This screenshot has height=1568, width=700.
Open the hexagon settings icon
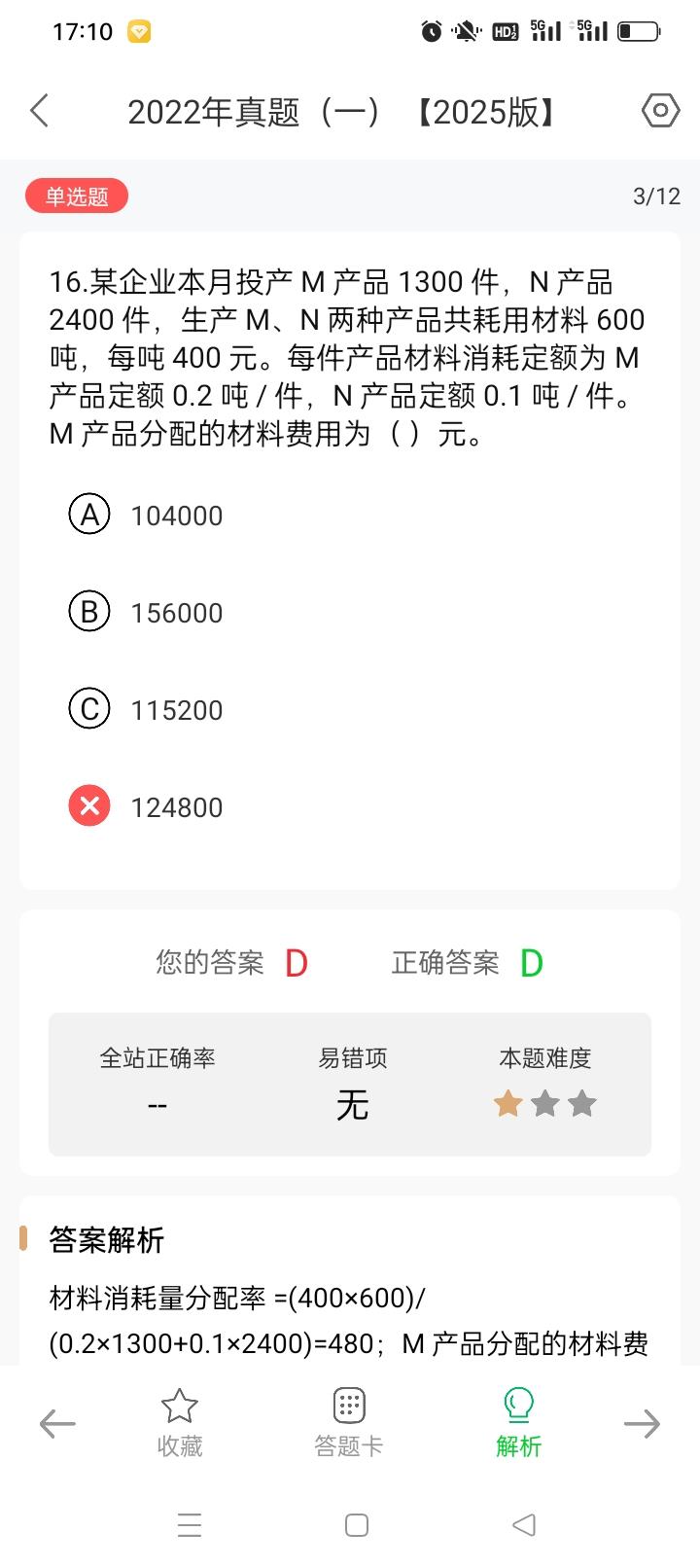[x=660, y=111]
